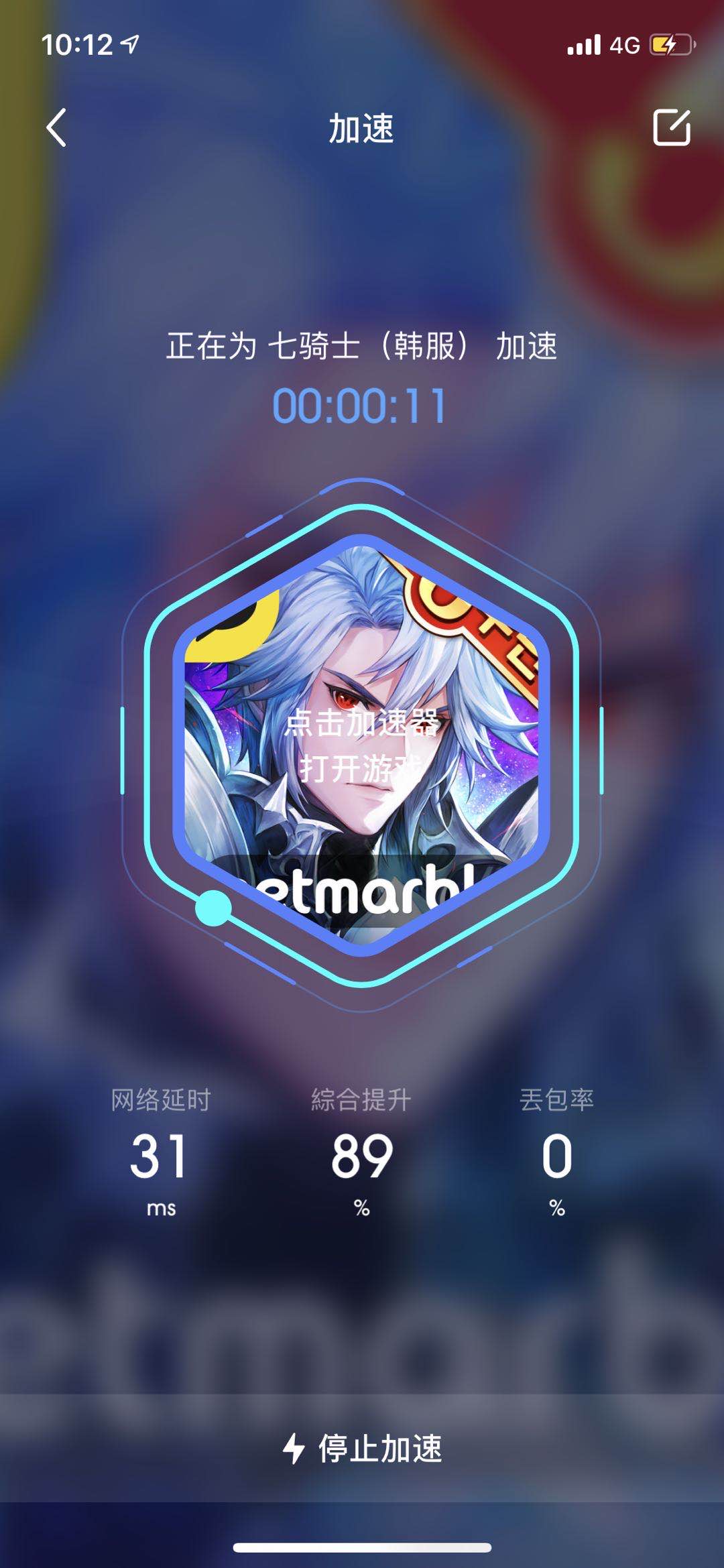The width and height of the screenshot is (724, 1568).
Task: Stop acceleration with 停止加速 button
Action: (362, 1448)
